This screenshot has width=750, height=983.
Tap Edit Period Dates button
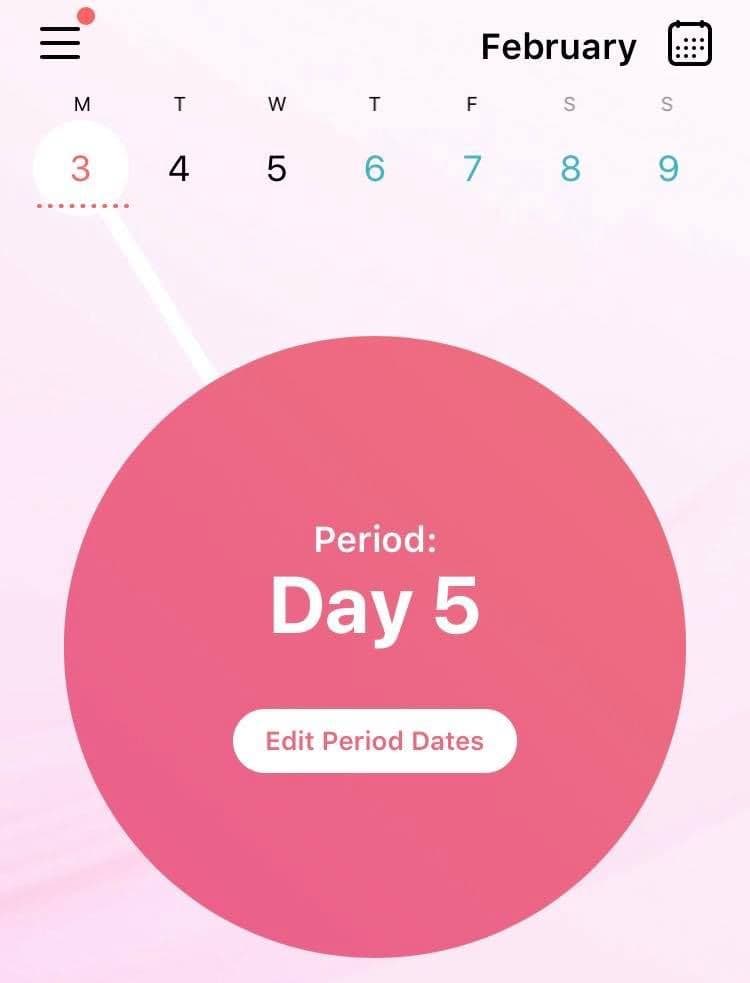(x=374, y=741)
